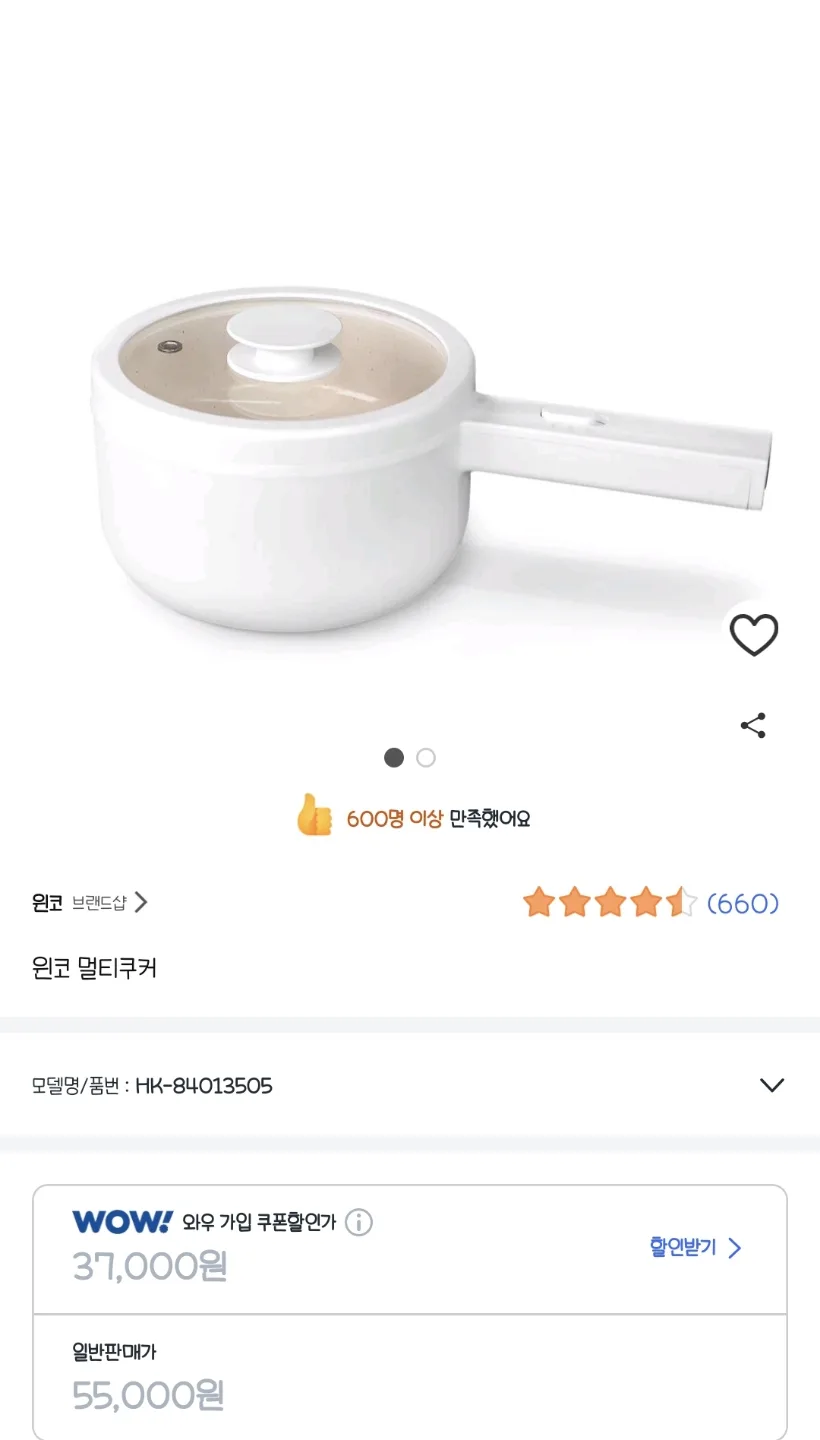Expand the 모델명/품번 HK-84013505 section

pos(771,1085)
